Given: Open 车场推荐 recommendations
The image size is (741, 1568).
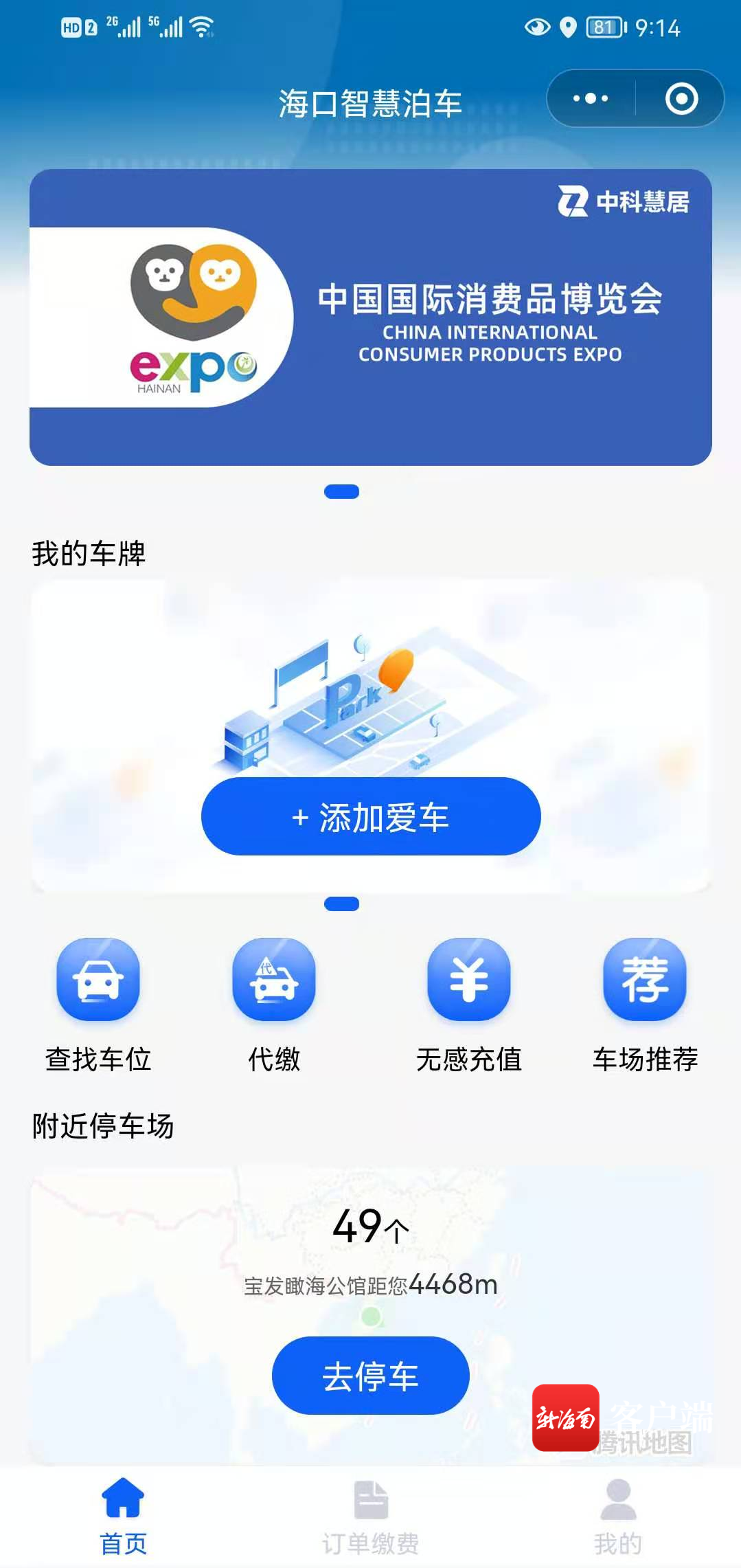Looking at the screenshot, I should (x=645, y=1005).
